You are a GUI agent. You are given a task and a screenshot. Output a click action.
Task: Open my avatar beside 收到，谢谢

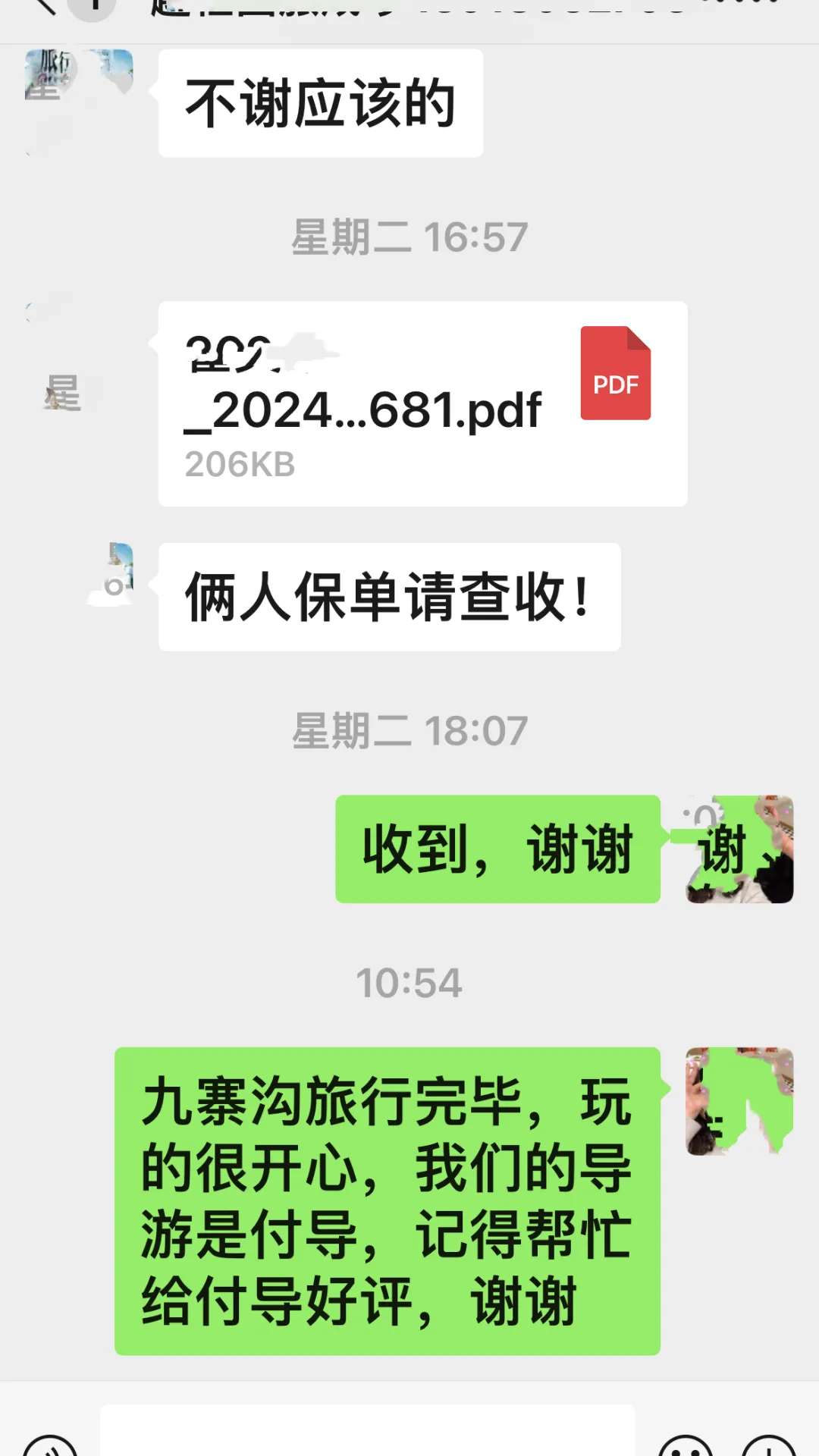(x=739, y=849)
